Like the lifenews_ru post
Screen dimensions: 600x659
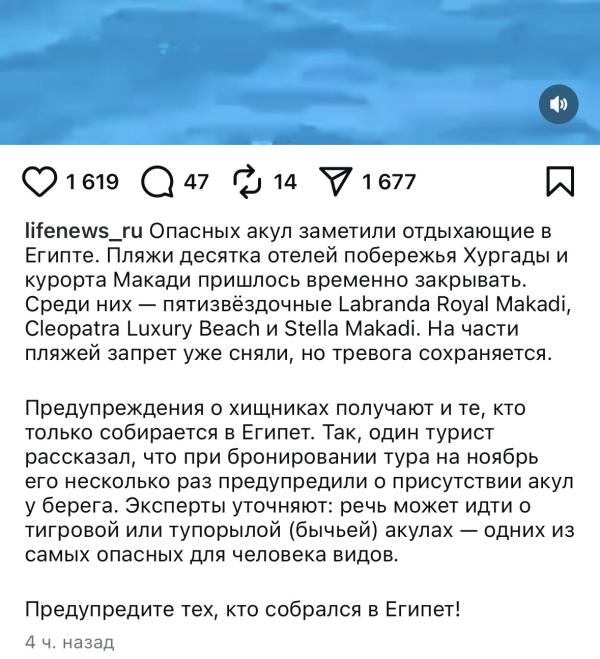[39, 182]
